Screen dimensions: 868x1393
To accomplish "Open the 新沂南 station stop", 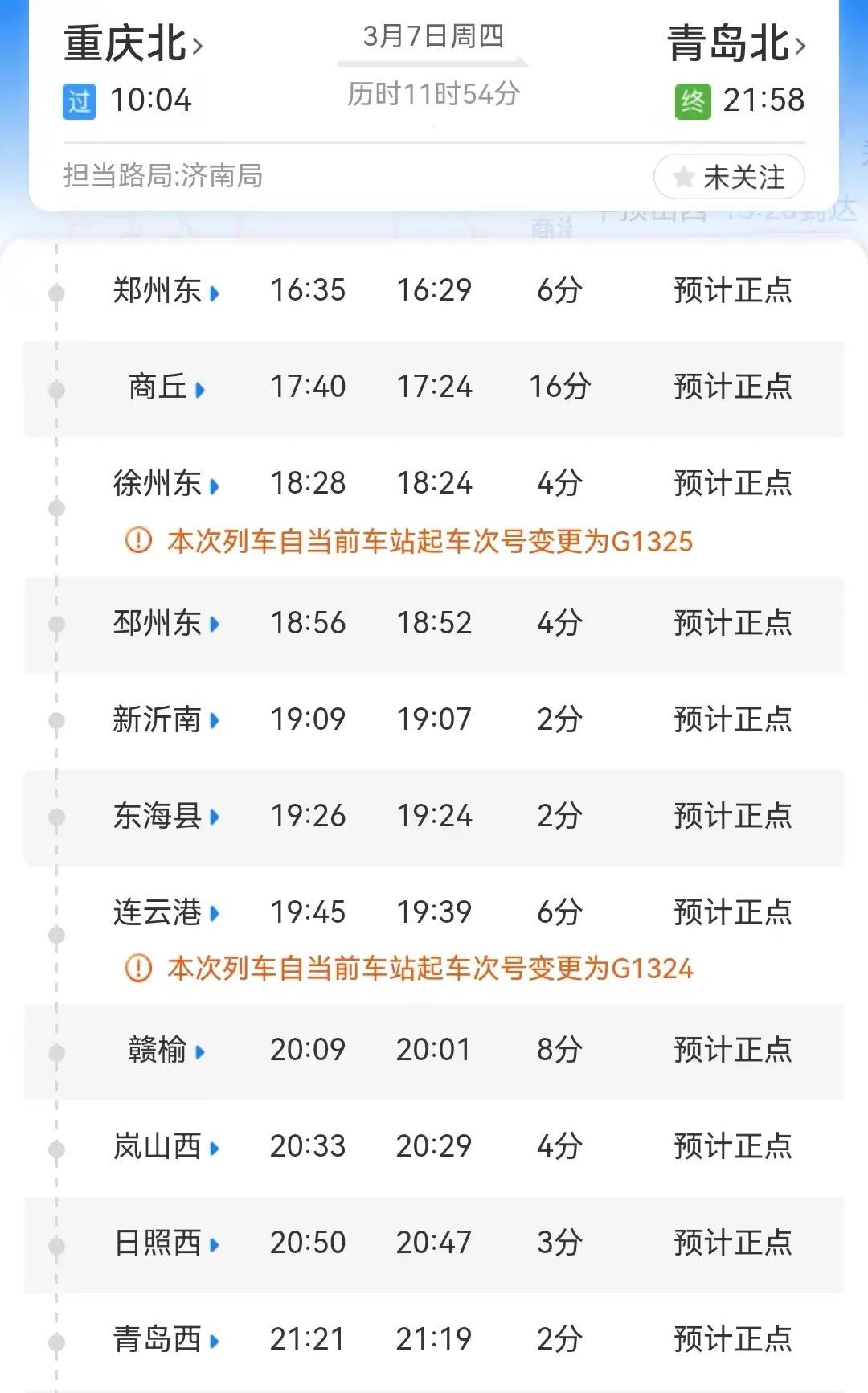I will (x=166, y=719).
